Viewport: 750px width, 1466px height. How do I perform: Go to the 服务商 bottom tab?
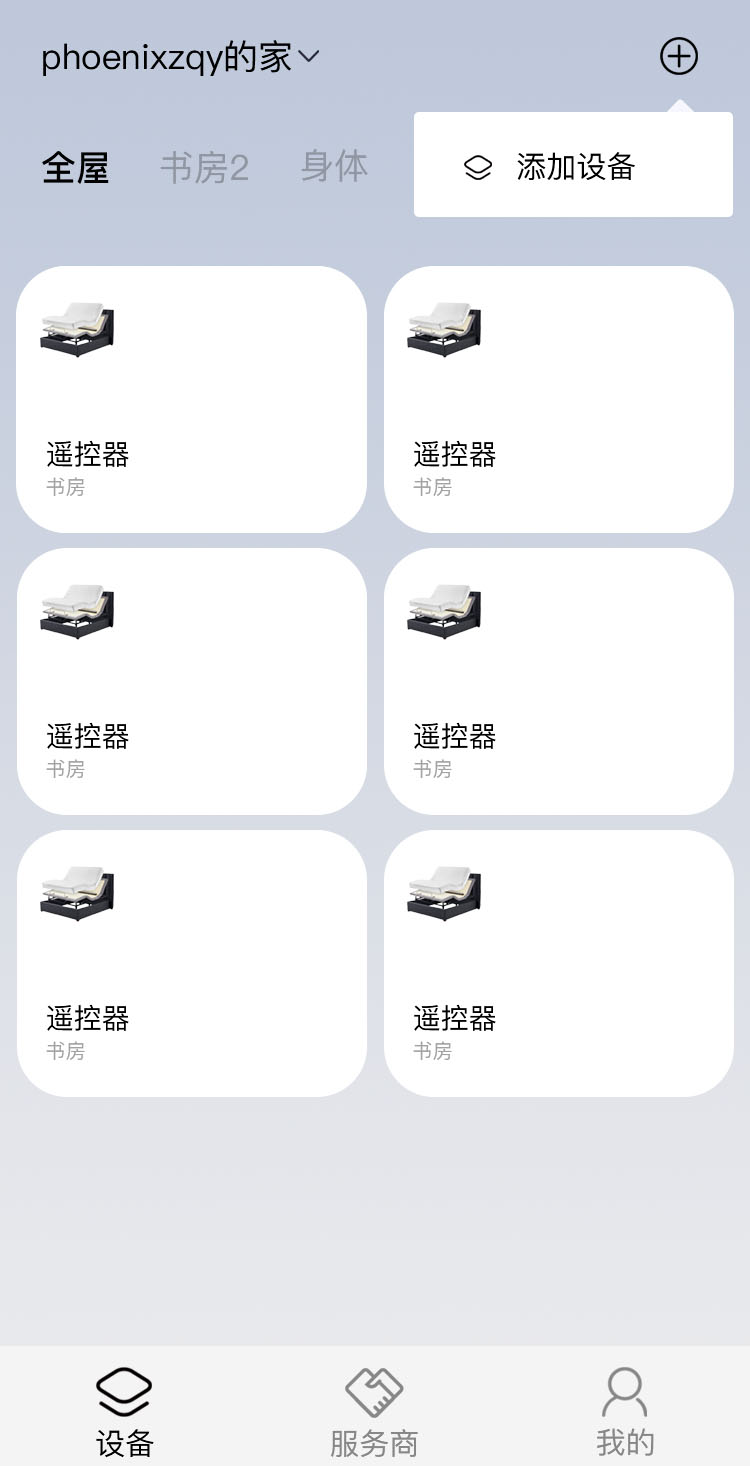pos(374,1411)
